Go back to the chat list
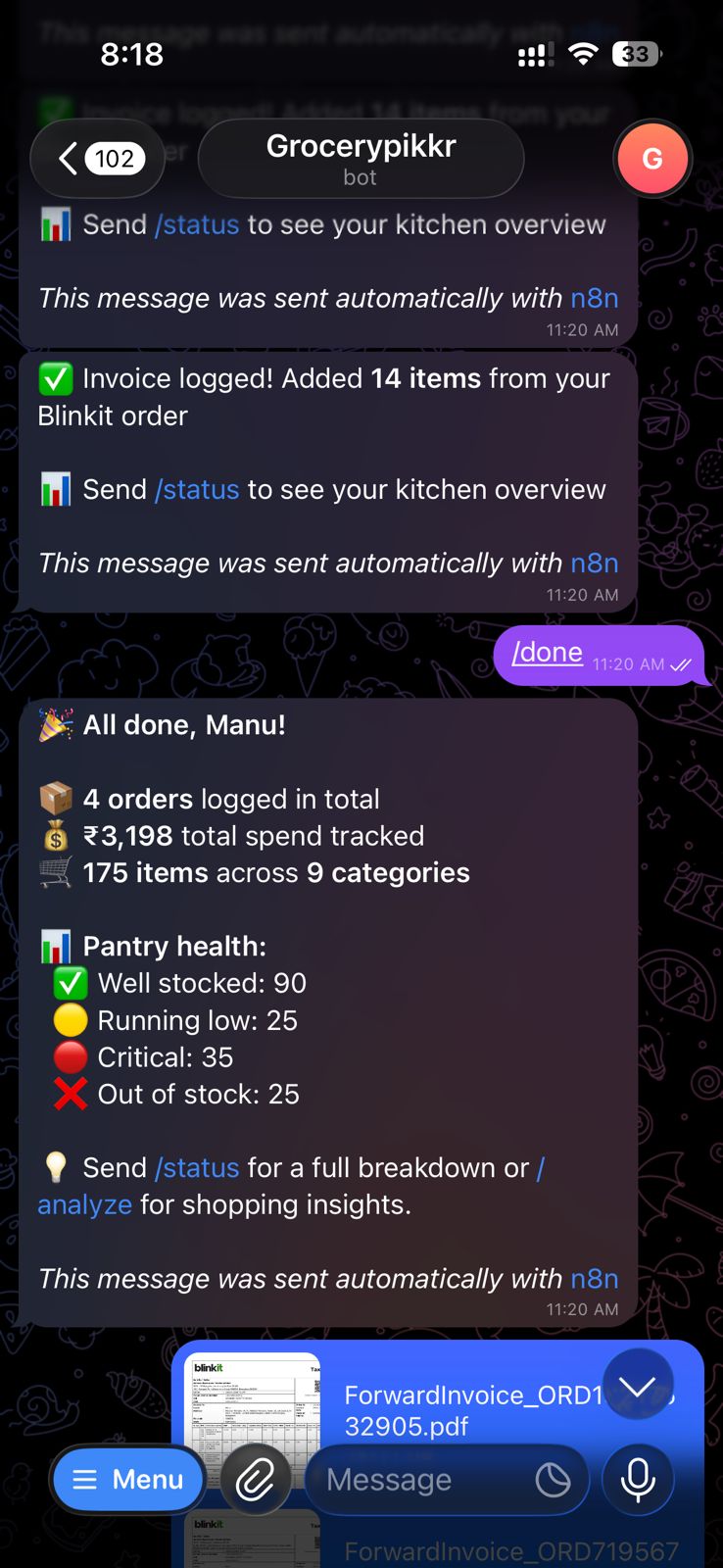The width and height of the screenshot is (723, 1568). pyautogui.click(x=97, y=159)
